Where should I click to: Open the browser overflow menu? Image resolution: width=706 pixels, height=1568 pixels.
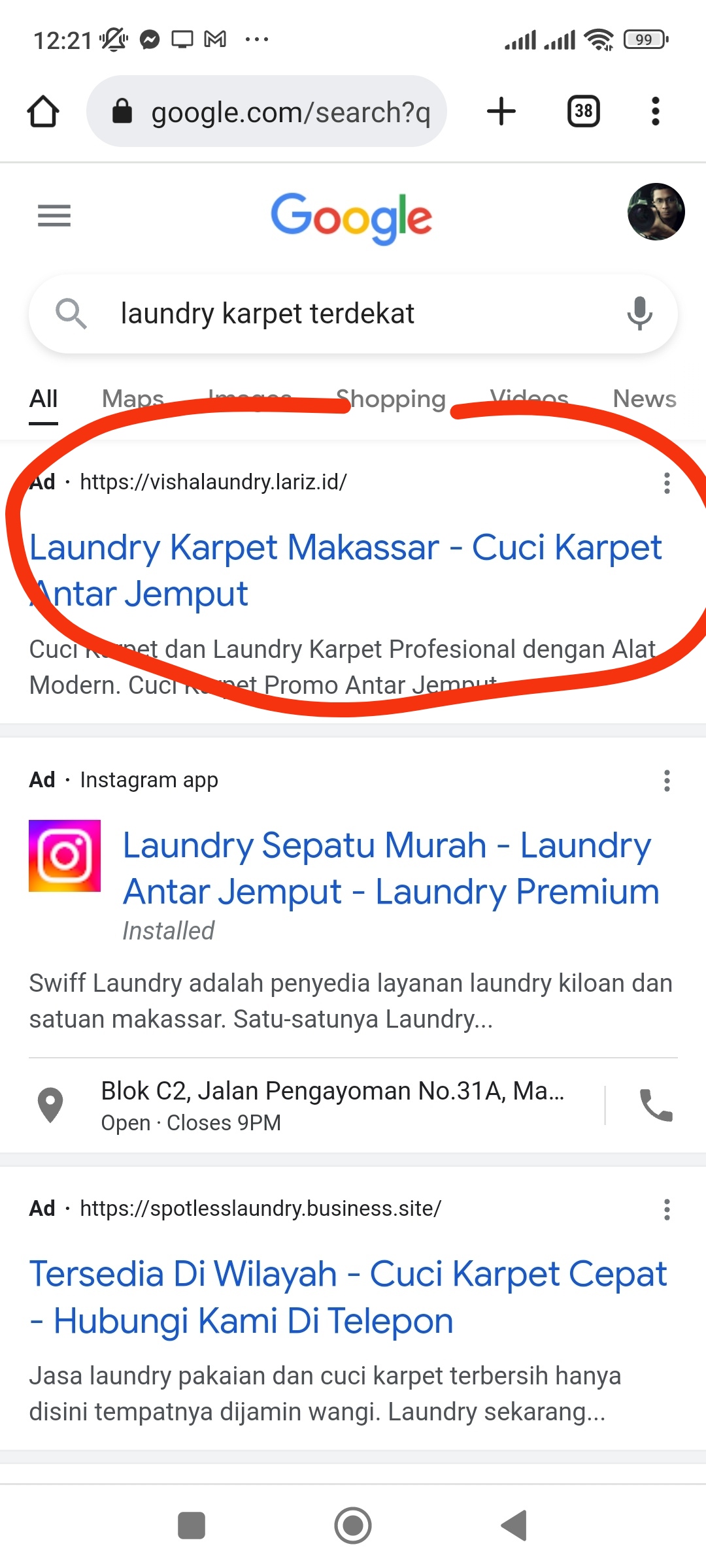click(655, 111)
